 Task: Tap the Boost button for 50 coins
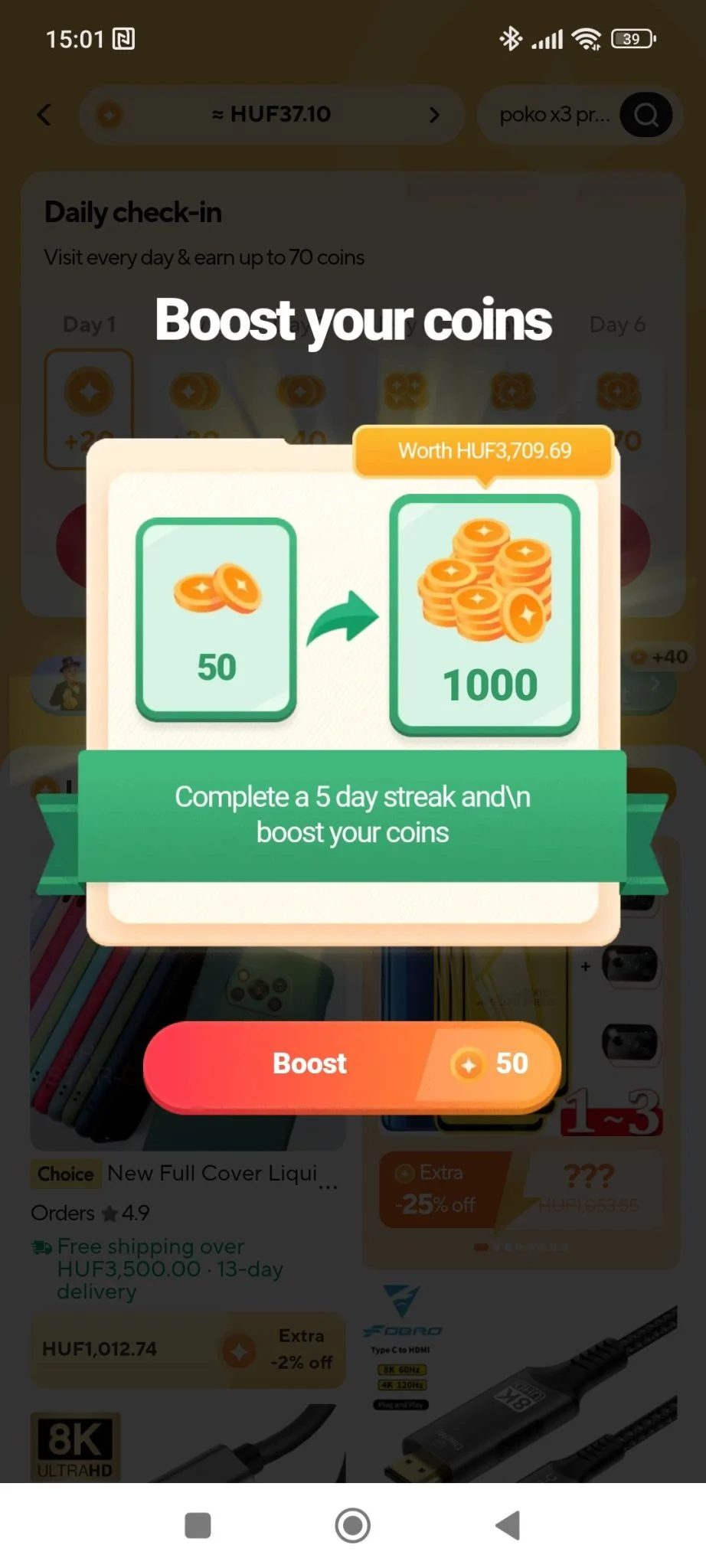352,1064
